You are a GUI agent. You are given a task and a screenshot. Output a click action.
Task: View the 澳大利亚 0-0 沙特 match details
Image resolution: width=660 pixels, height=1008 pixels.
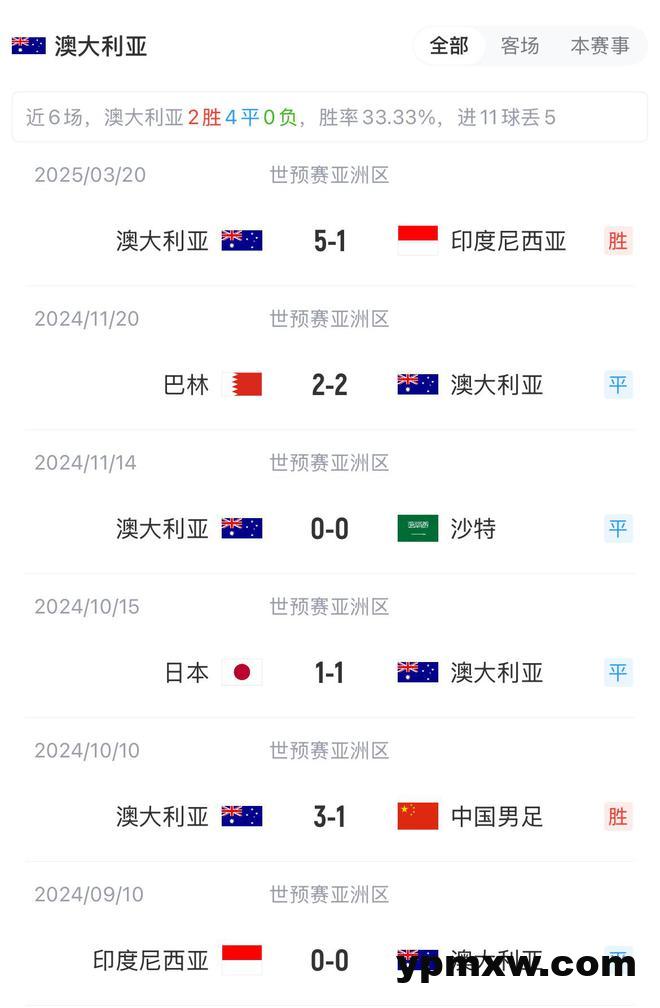[x=329, y=528]
